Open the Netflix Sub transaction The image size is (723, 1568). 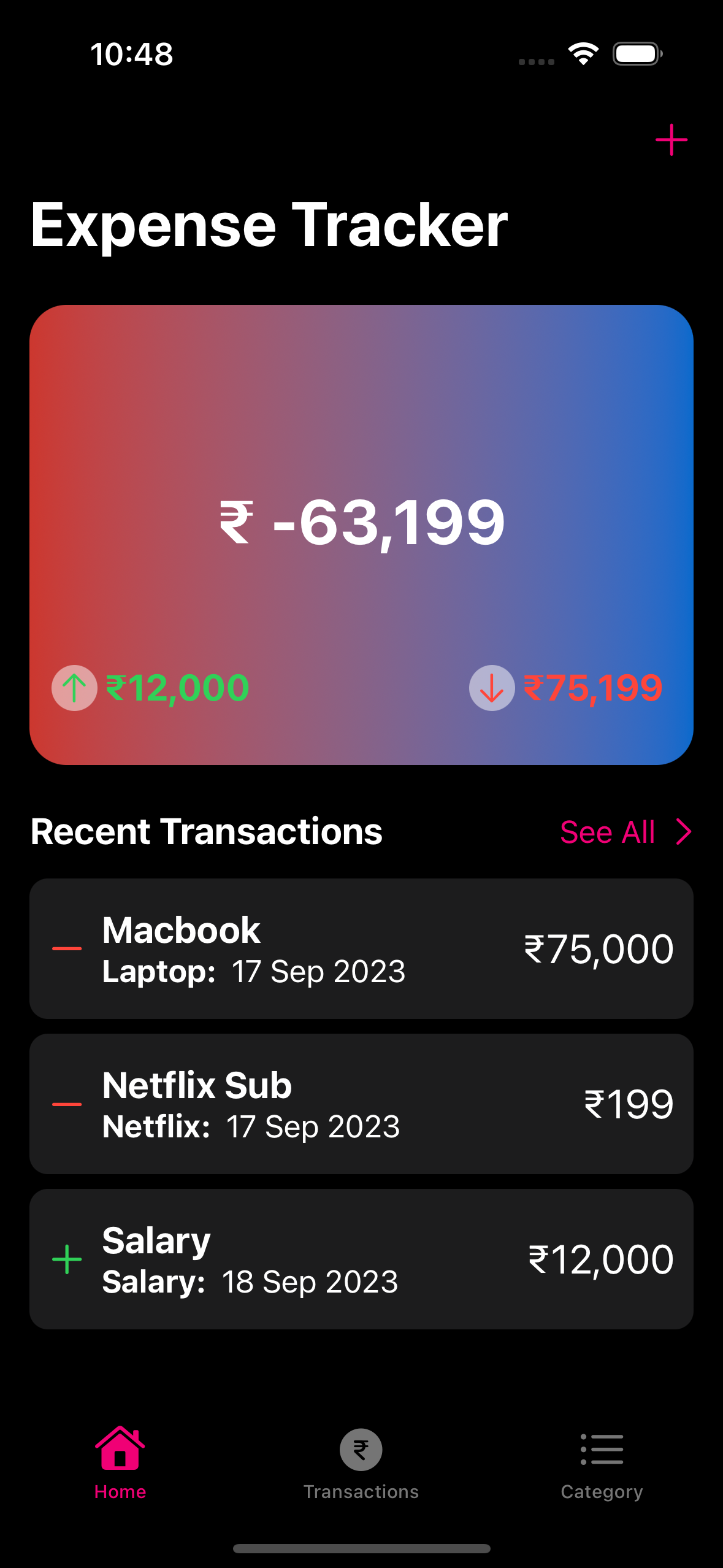click(361, 1104)
